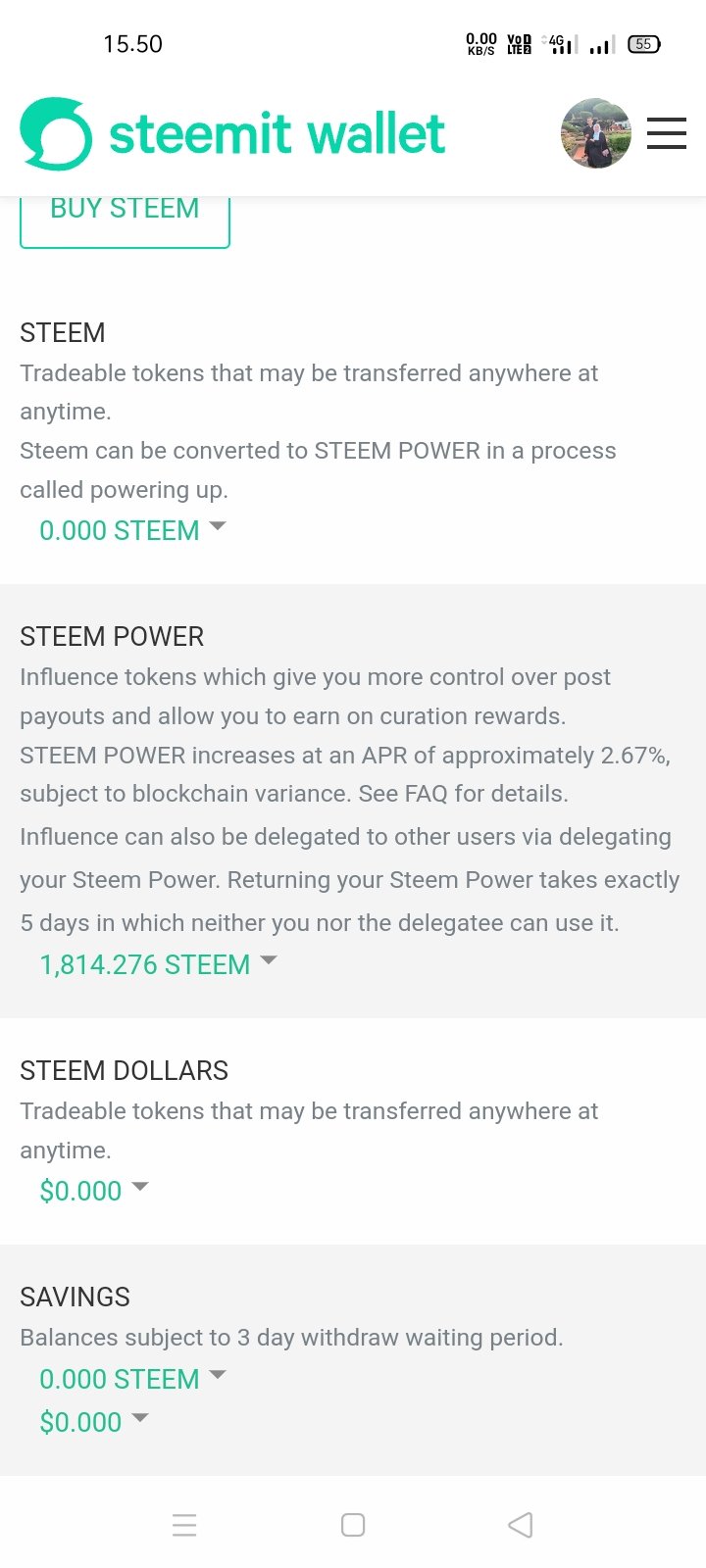The image size is (706, 1568).
Task: Tap the system home button
Action: click(x=353, y=1525)
